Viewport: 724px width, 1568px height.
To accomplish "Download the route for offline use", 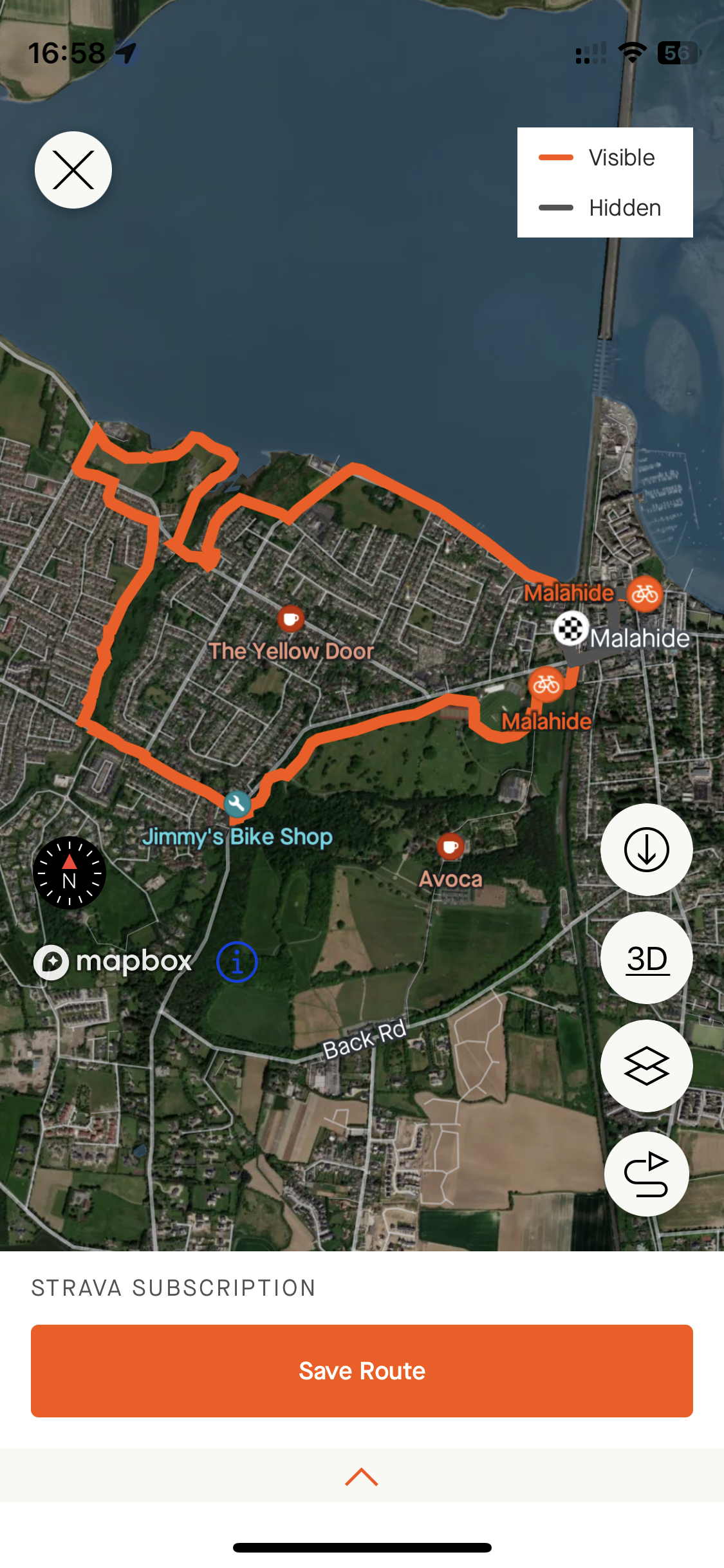I will pyautogui.click(x=646, y=850).
